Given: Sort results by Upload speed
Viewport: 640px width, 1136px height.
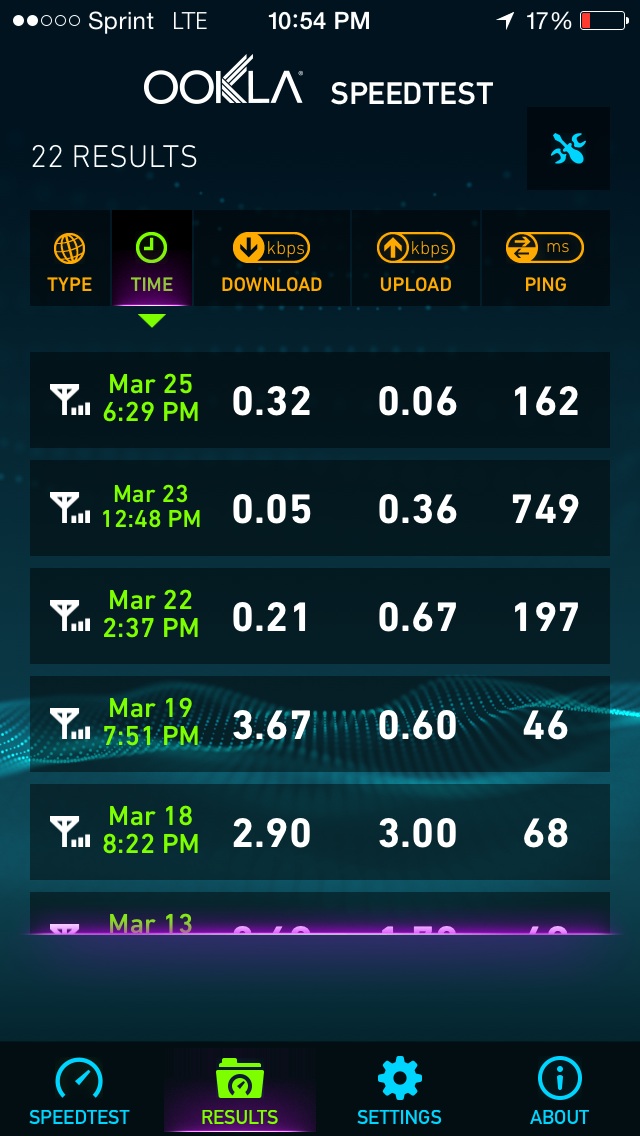Looking at the screenshot, I should [415, 258].
